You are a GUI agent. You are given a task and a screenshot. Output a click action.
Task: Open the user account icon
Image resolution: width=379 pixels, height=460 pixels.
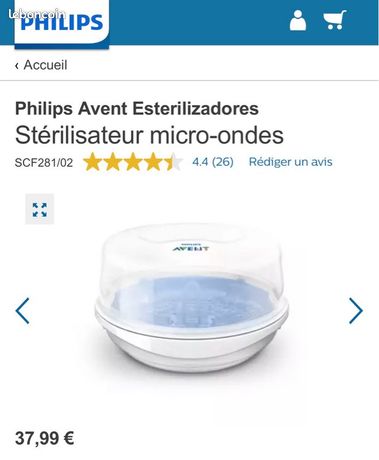(x=298, y=20)
